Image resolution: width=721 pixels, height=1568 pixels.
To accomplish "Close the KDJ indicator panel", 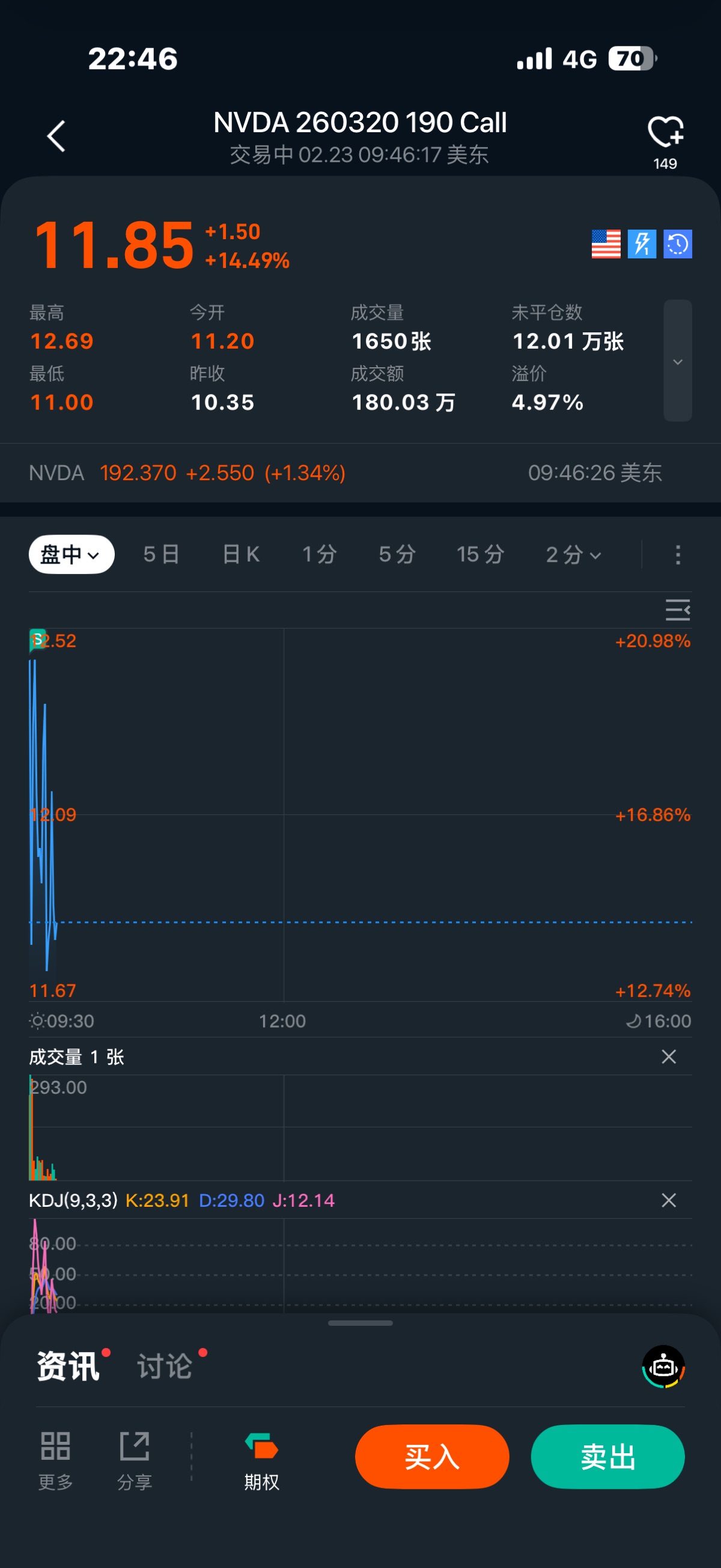I will point(669,1200).
